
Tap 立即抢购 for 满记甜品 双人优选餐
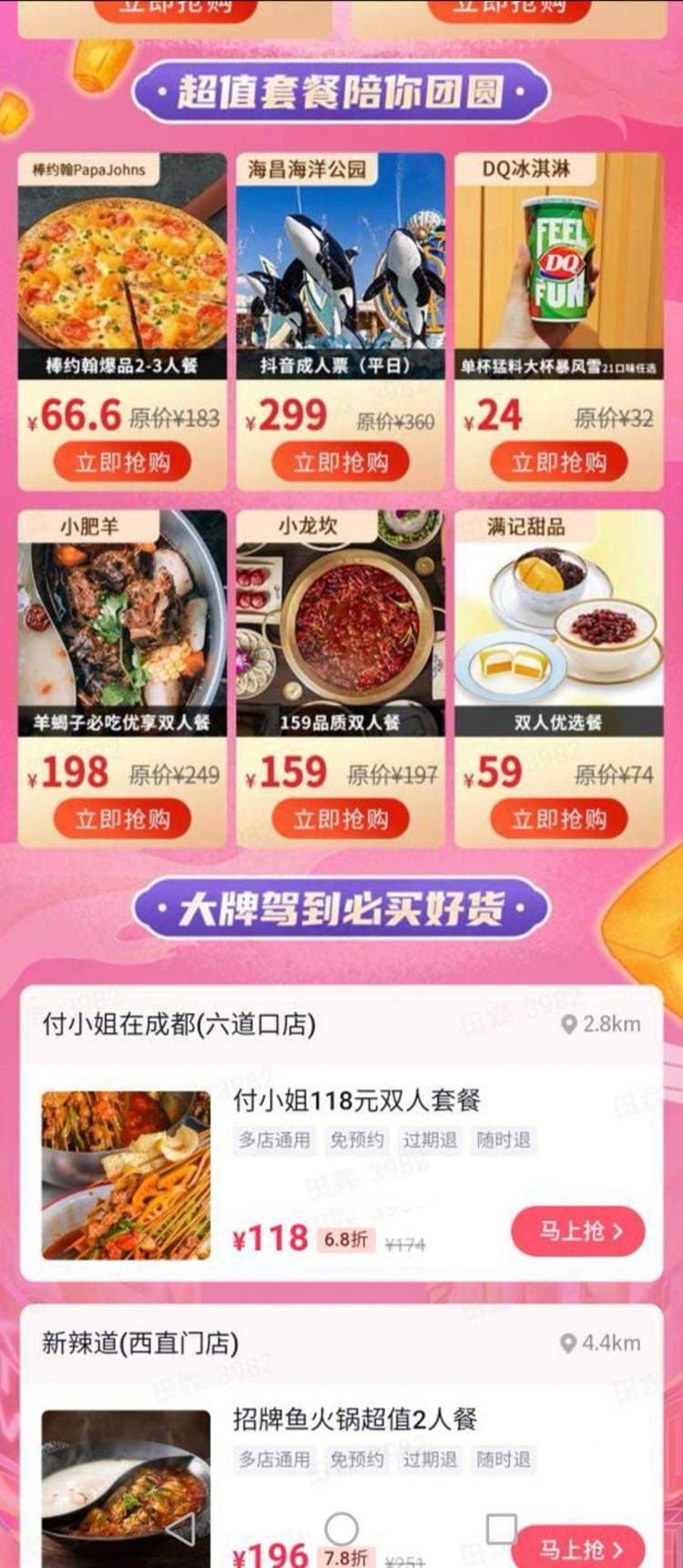559,819
